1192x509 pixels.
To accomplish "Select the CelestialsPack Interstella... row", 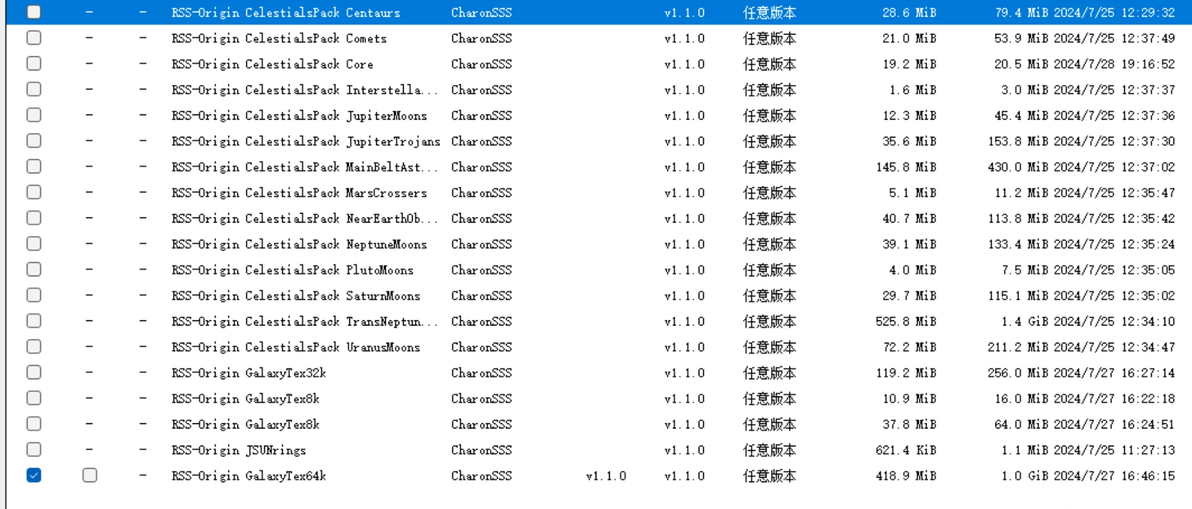I will [305, 90].
